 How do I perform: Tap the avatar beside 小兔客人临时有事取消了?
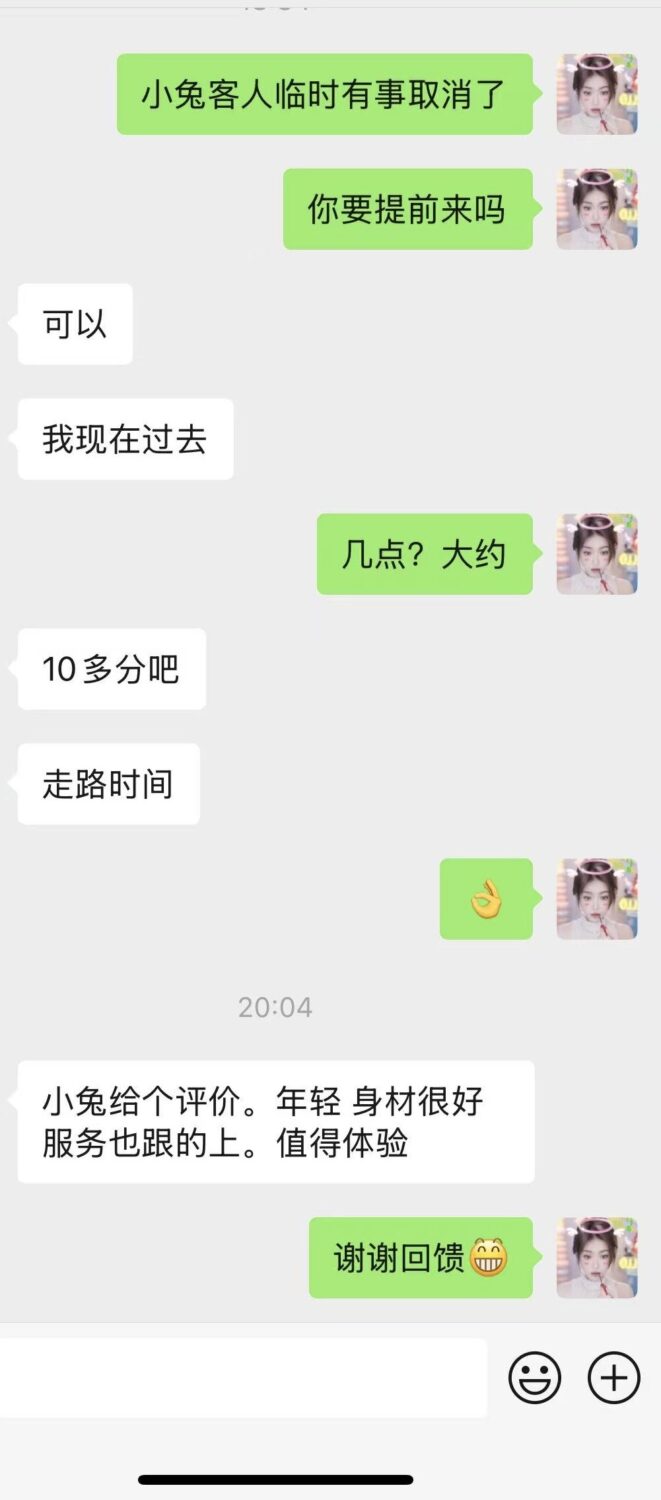point(597,94)
